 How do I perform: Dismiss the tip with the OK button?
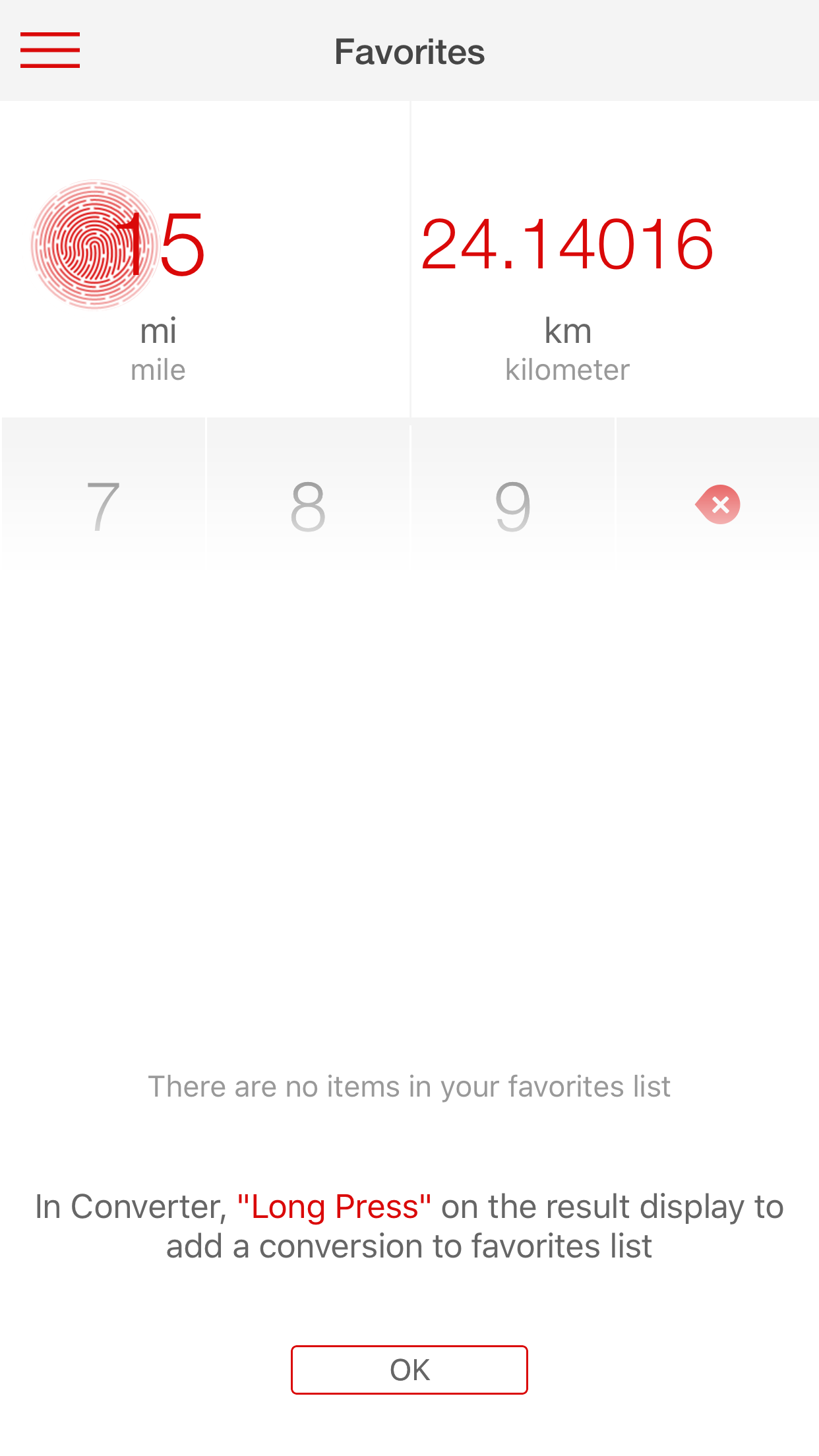click(x=409, y=1369)
